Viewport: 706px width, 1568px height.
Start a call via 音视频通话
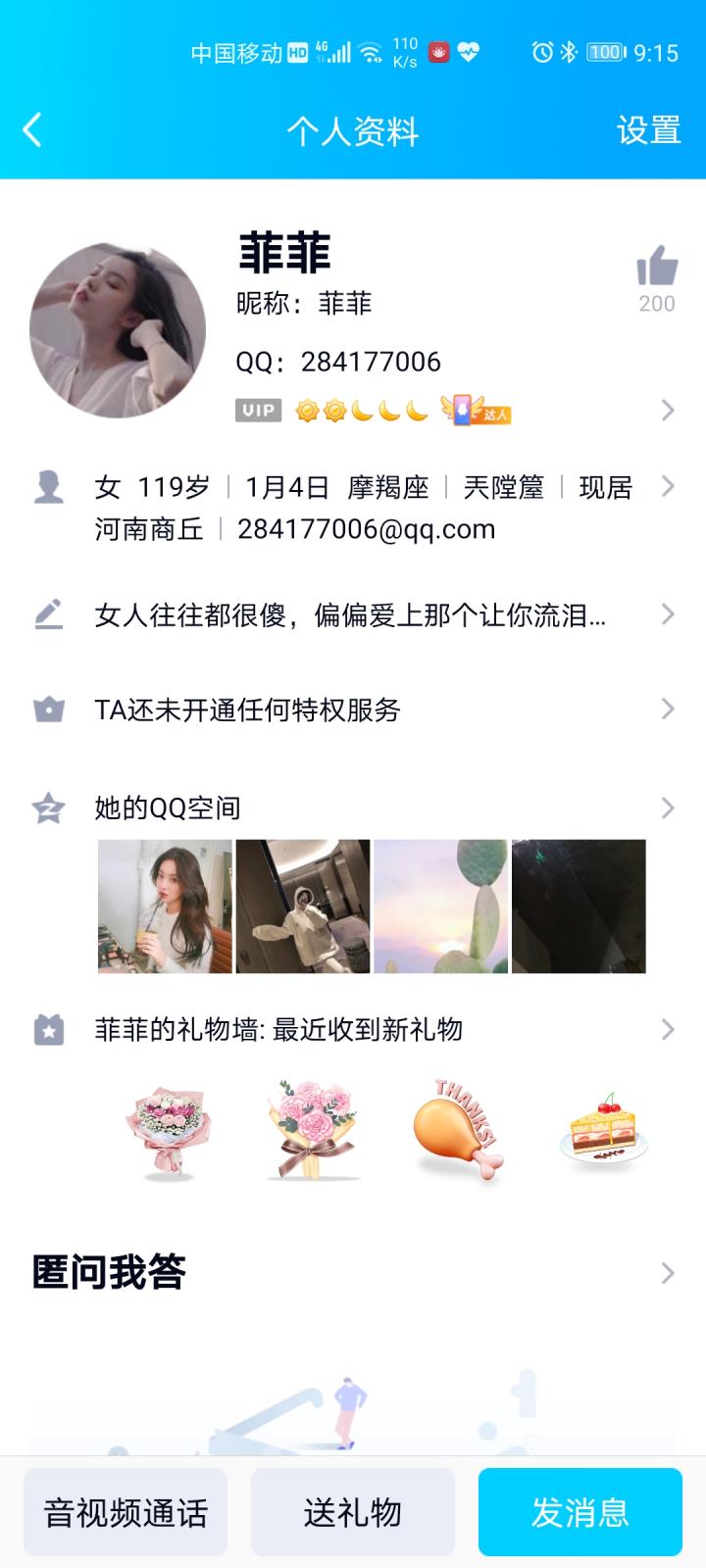(125, 1511)
